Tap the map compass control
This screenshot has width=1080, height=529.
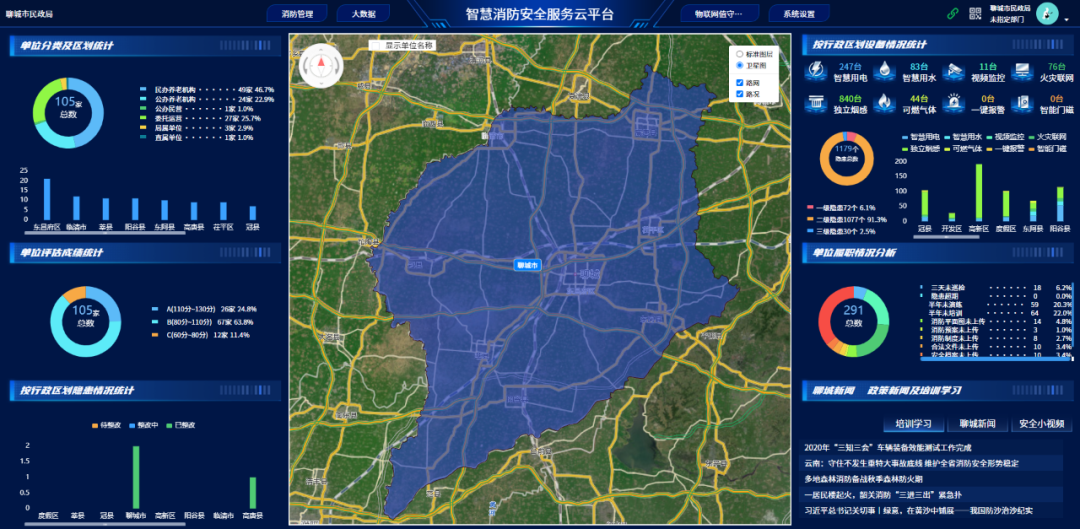click(321, 67)
